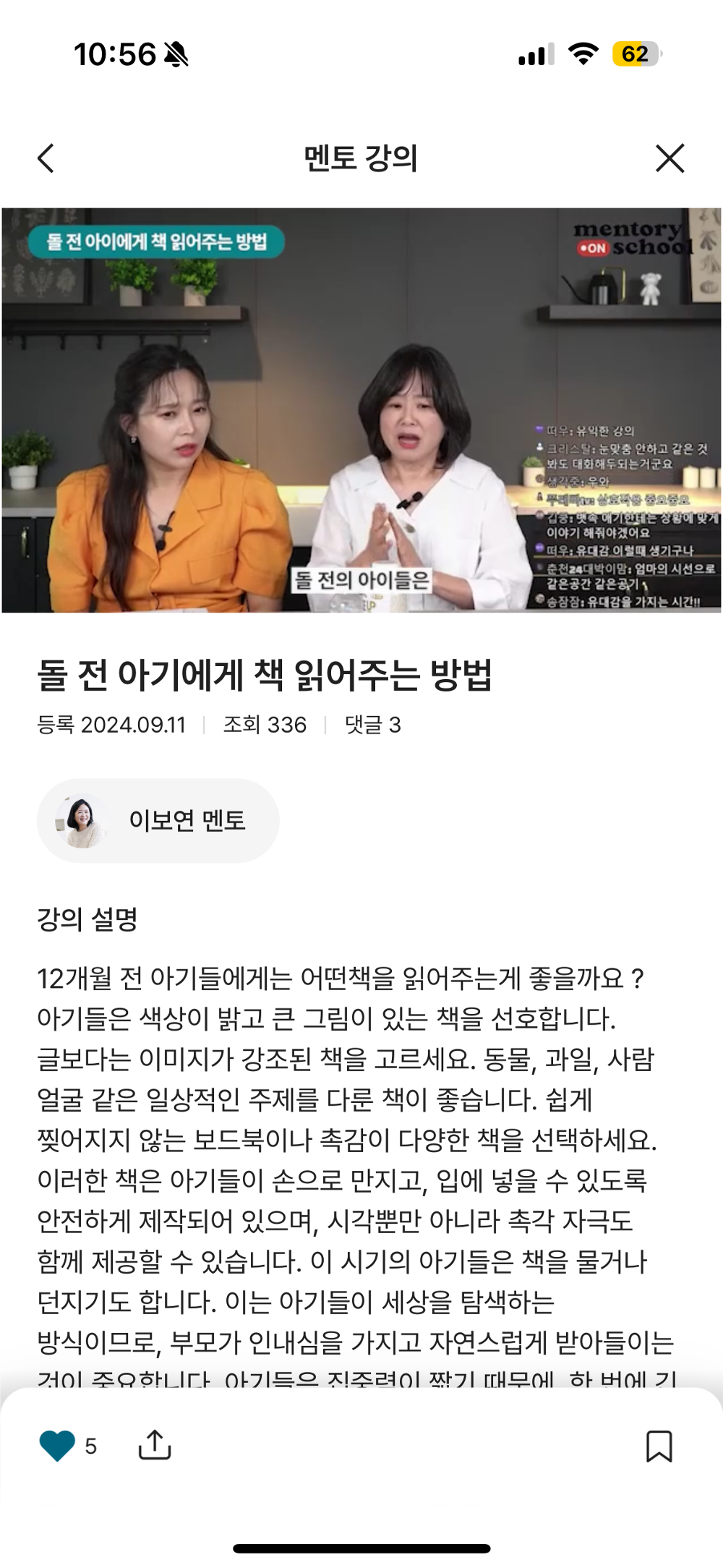Tap the Wi-Fi icon in status bar
723x1568 pixels.
(584, 52)
